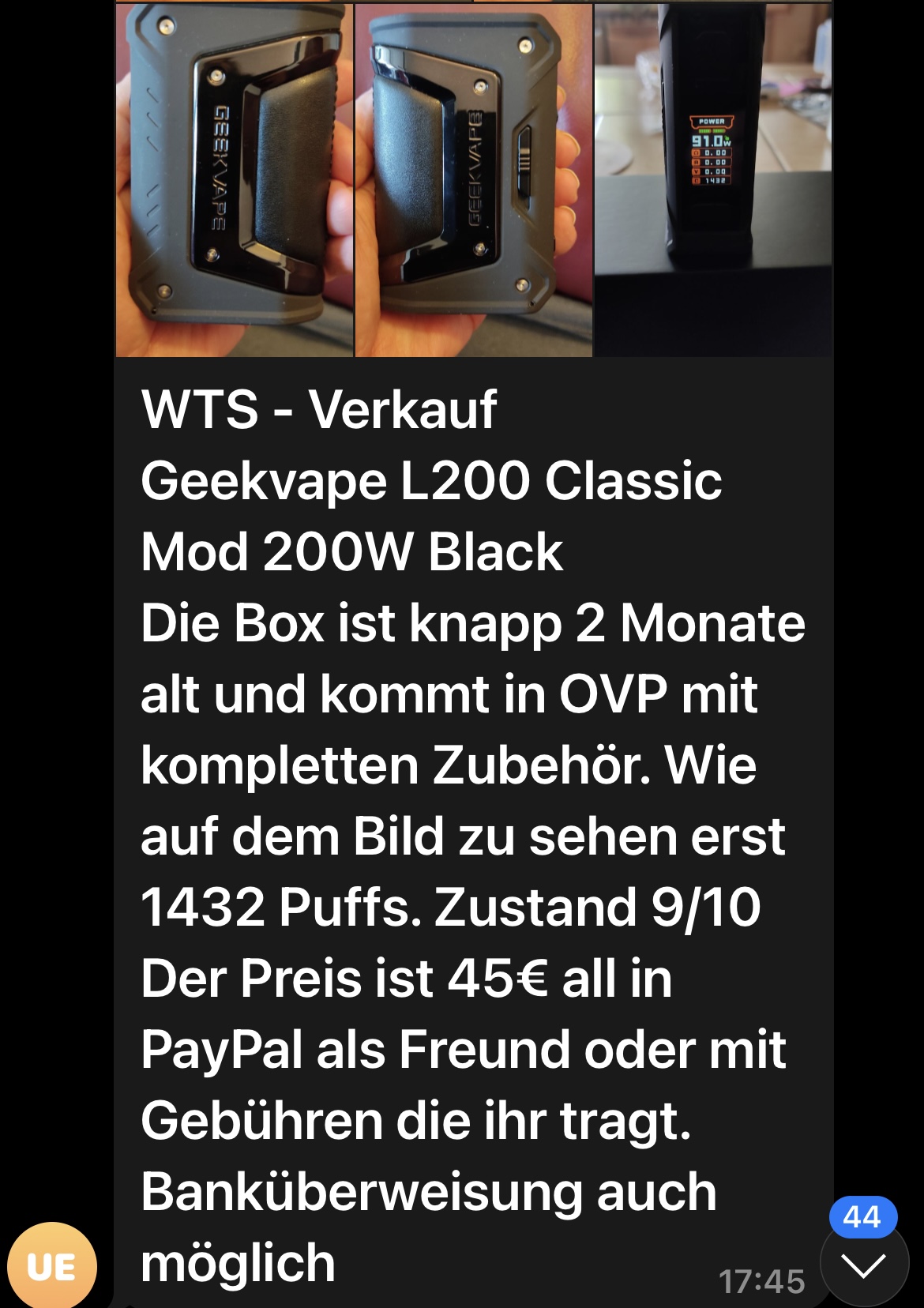This screenshot has height=1308, width=924.
Task: Open the UE sender profile avatar
Action: pos(52,1266)
